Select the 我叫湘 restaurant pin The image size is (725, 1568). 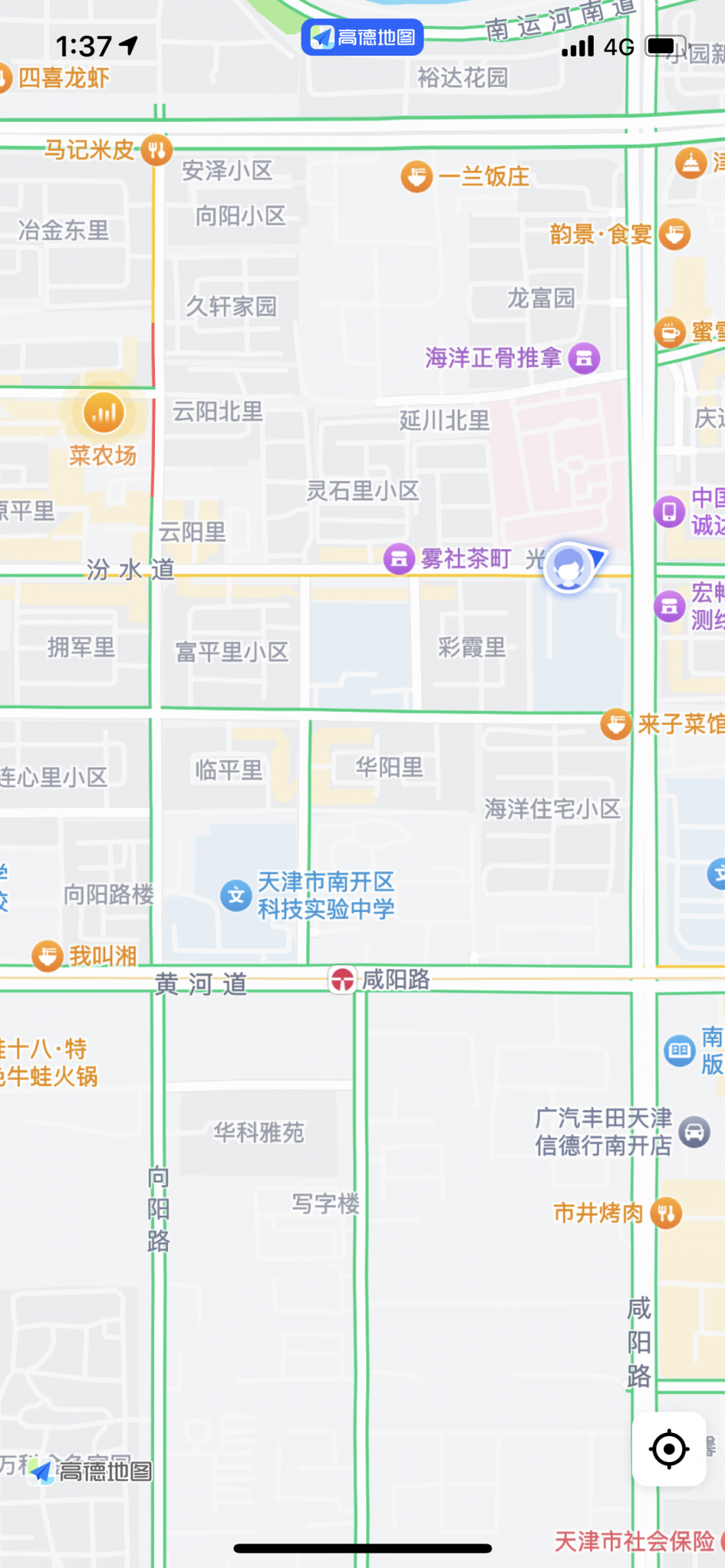[47, 956]
